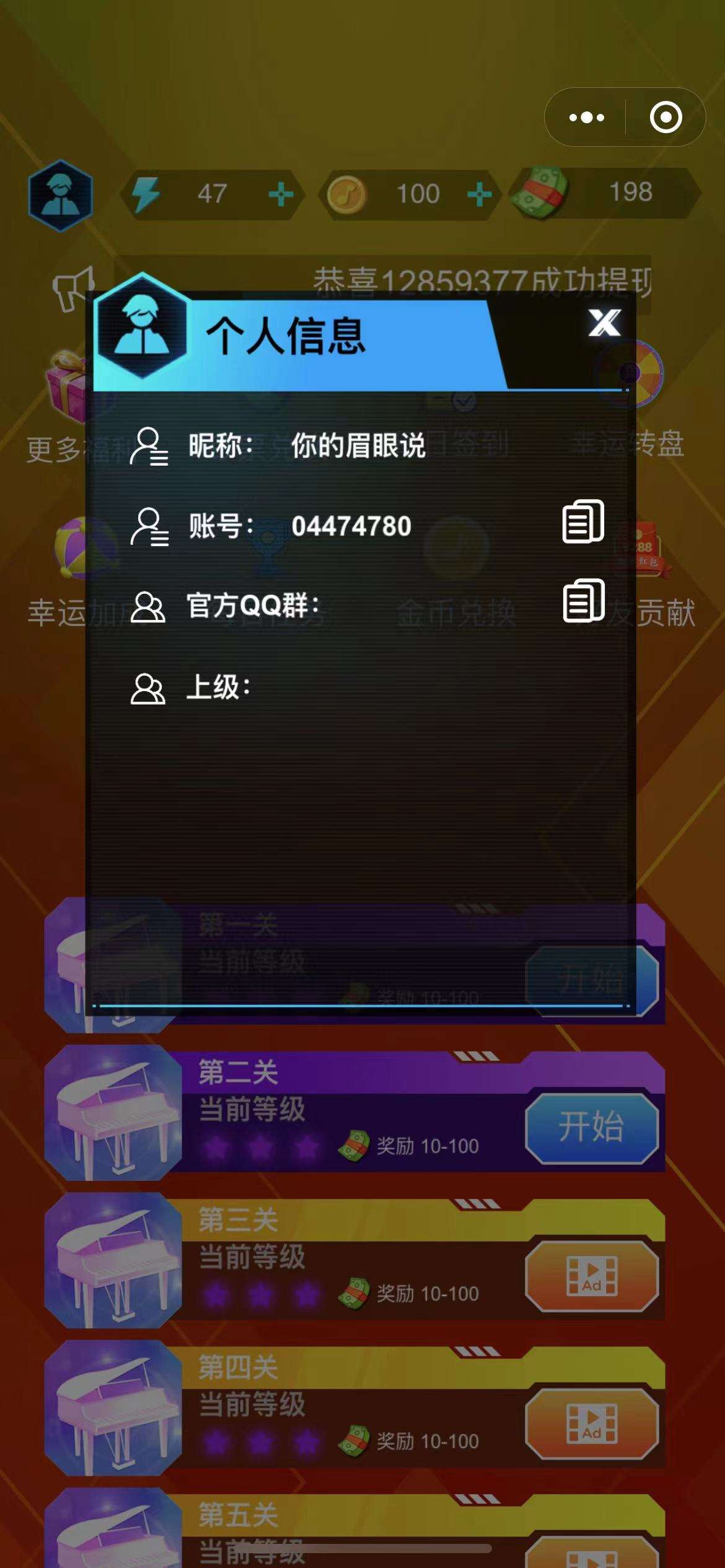
Task: Copy the official QQ group number
Action: tap(583, 601)
